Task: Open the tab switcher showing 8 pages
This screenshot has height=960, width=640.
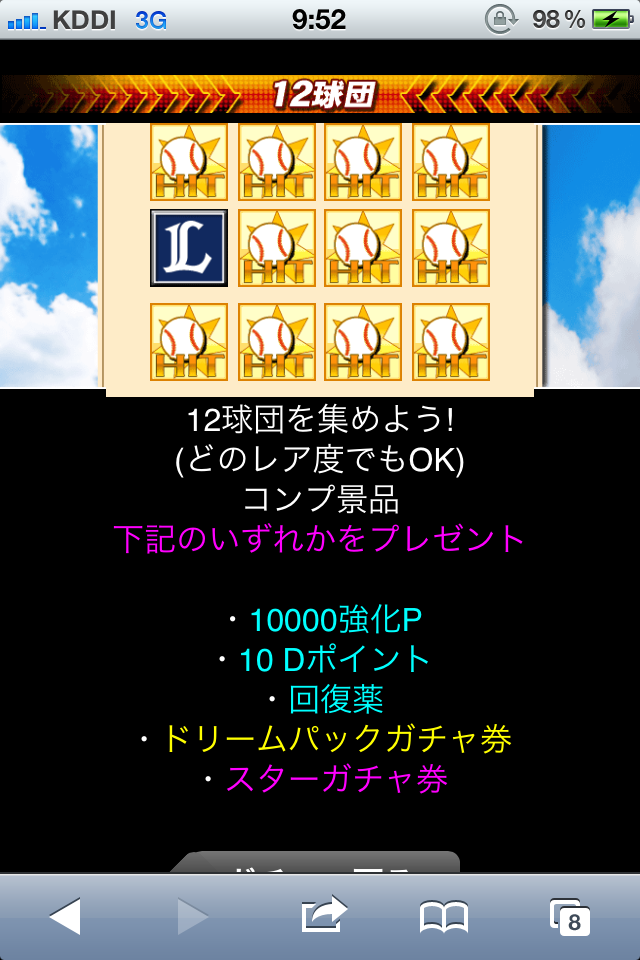Action: pos(571,916)
